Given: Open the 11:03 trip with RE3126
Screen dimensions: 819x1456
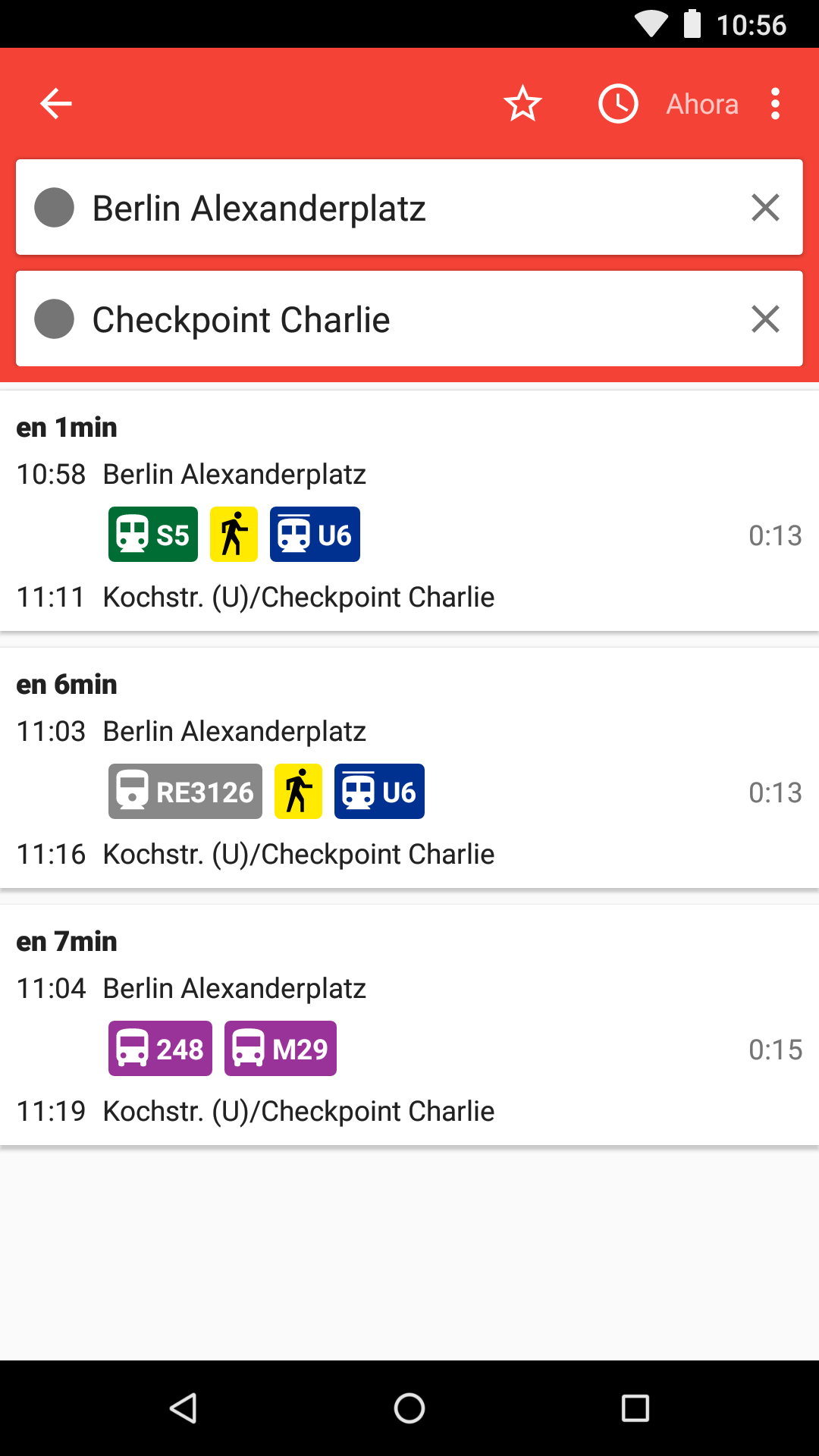Looking at the screenshot, I should [x=409, y=768].
